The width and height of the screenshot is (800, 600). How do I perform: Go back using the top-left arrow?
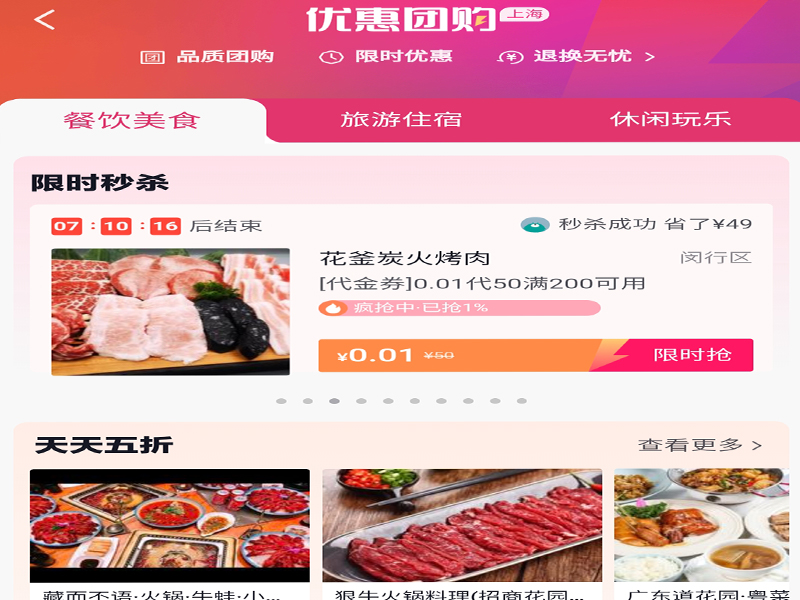coord(44,20)
